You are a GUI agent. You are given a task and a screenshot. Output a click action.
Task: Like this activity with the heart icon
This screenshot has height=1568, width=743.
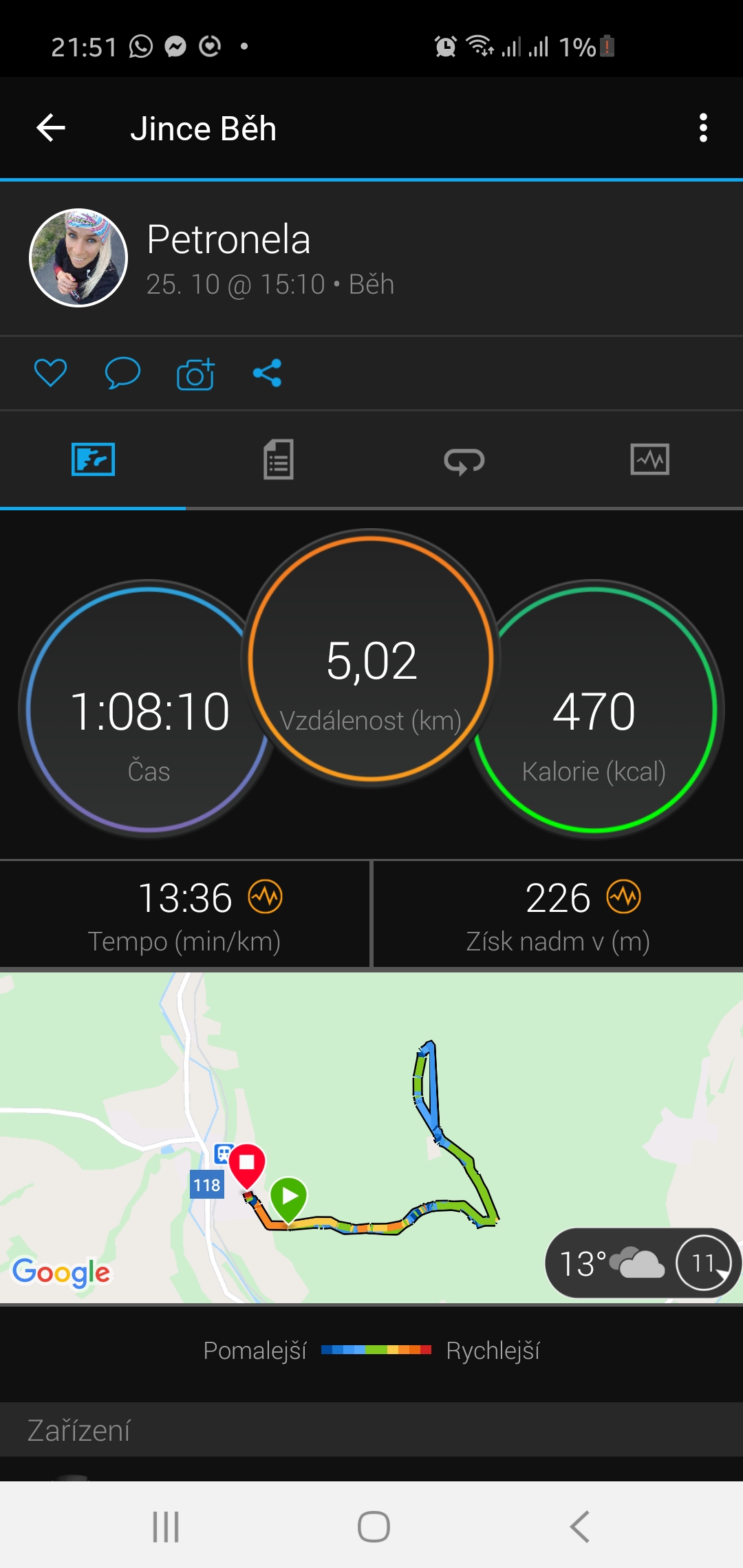pyautogui.click(x=50, y=373)
